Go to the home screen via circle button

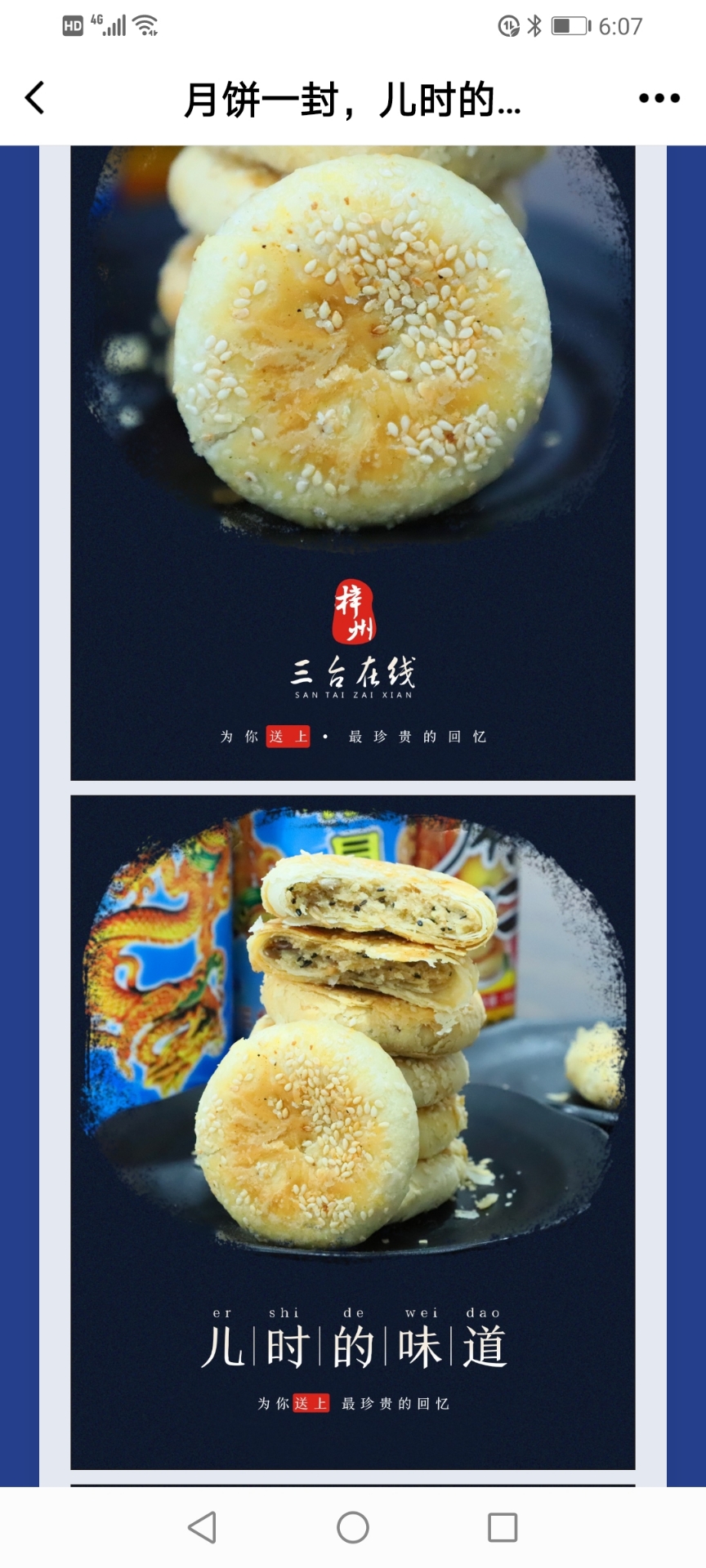tap(353, 1526)
